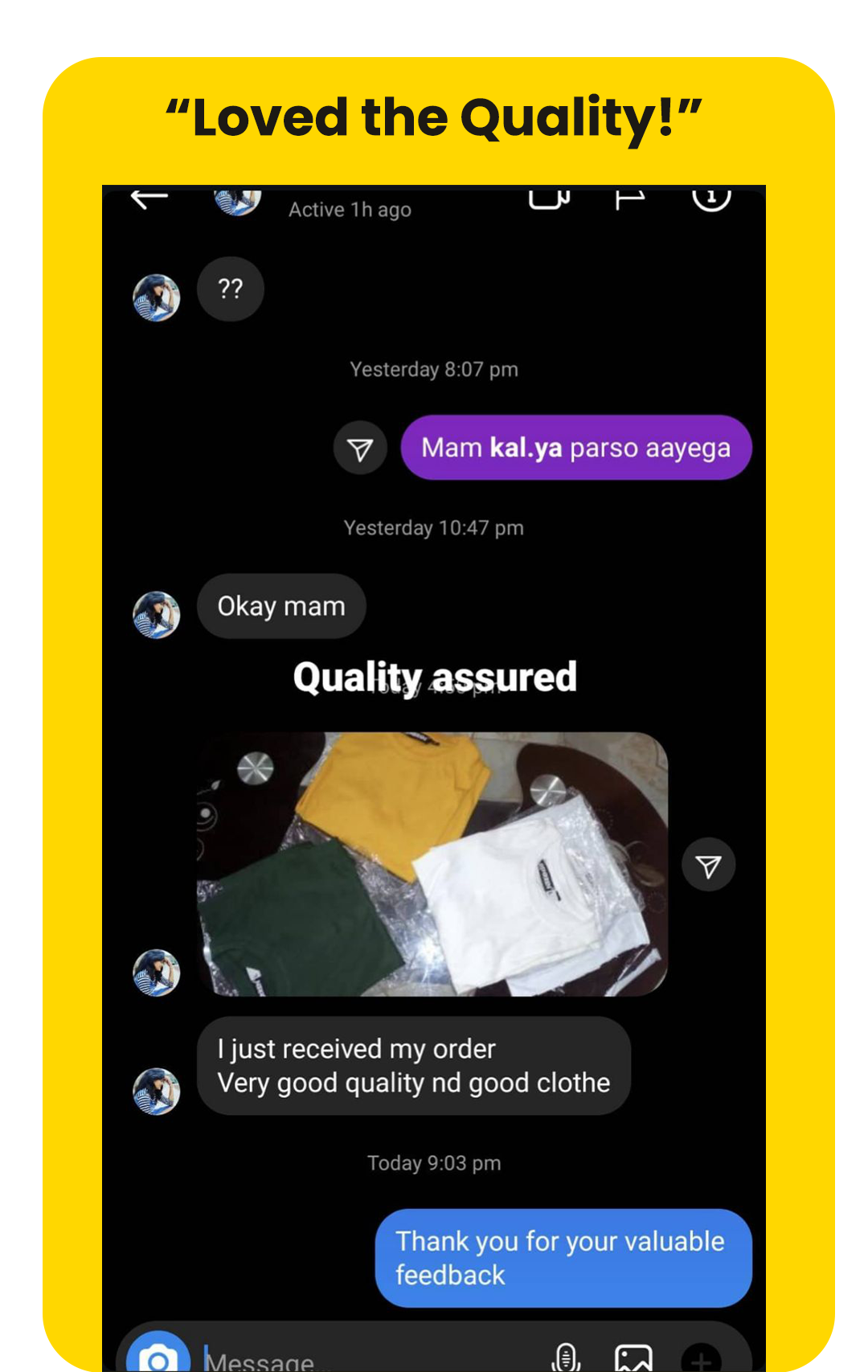Share the t-shirt photo using its send arrow
Image resolution: width=868 pixels, height=1372 pixels.
click(x=708, y=863)
